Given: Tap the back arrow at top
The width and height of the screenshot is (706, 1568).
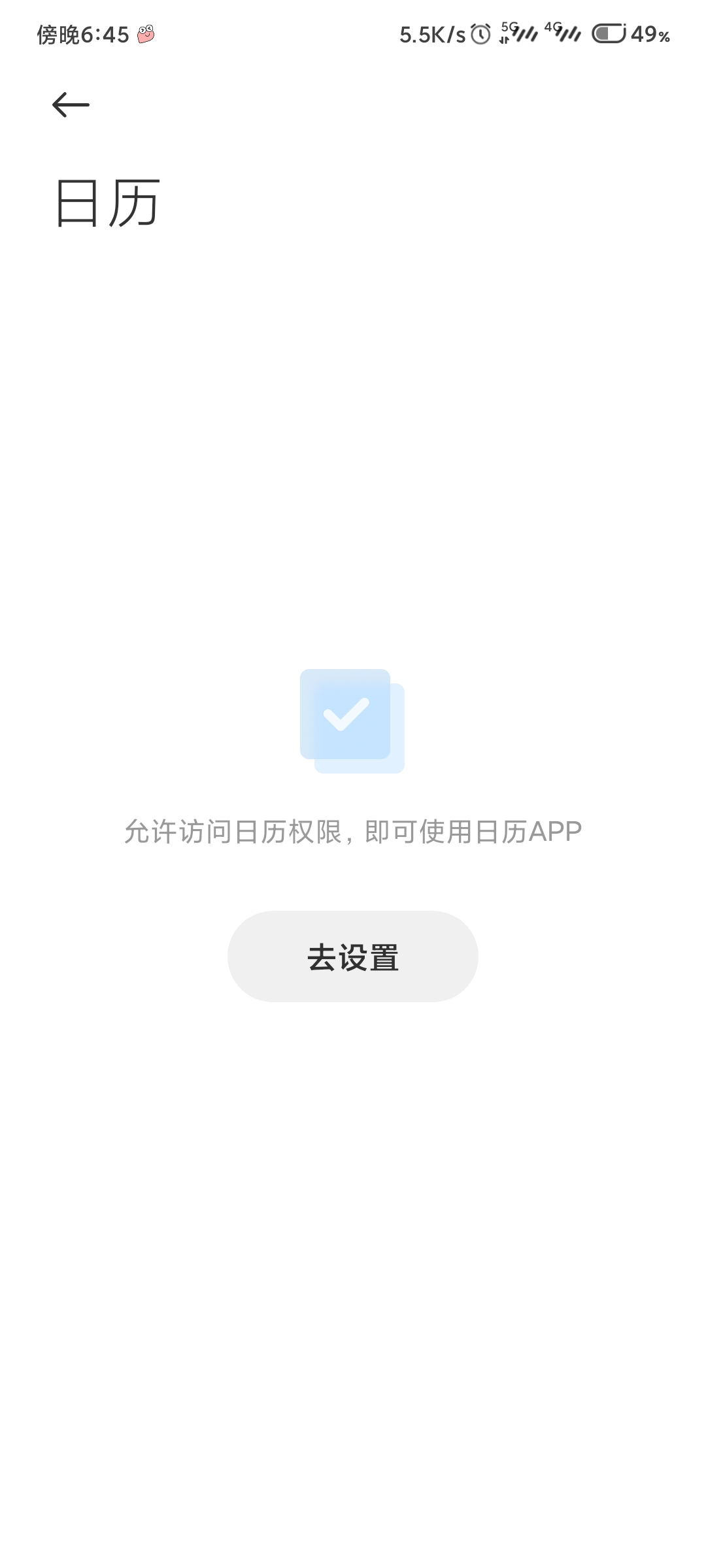Looking at the screenshot, I should (71, 105).
